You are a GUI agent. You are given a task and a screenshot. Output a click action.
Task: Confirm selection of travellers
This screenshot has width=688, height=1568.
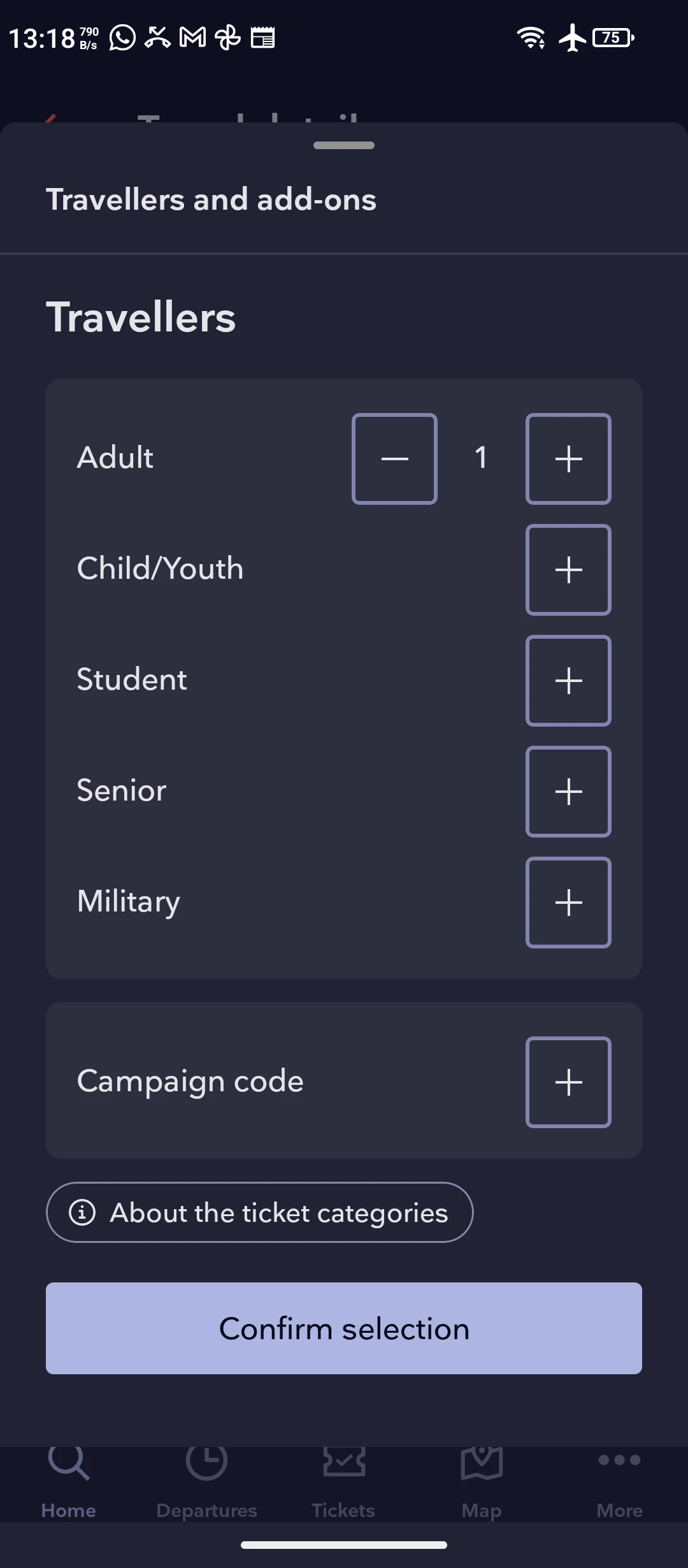(344, 1328)
